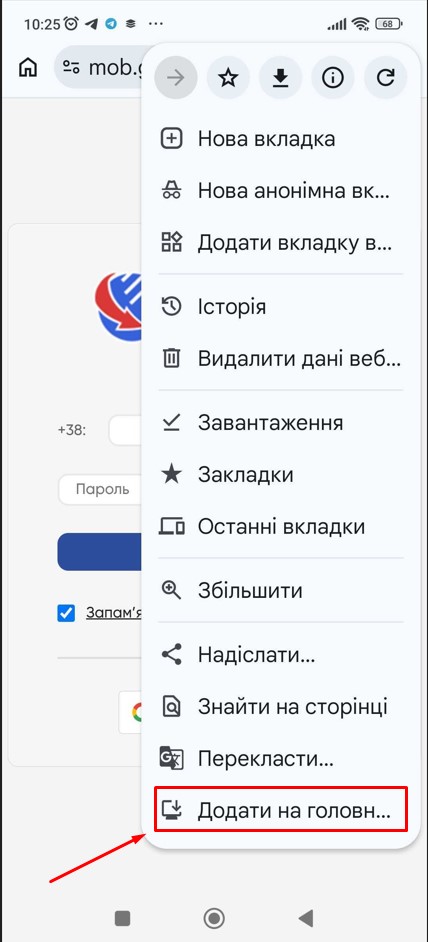Tap the browser home icon

coord(28,67)
